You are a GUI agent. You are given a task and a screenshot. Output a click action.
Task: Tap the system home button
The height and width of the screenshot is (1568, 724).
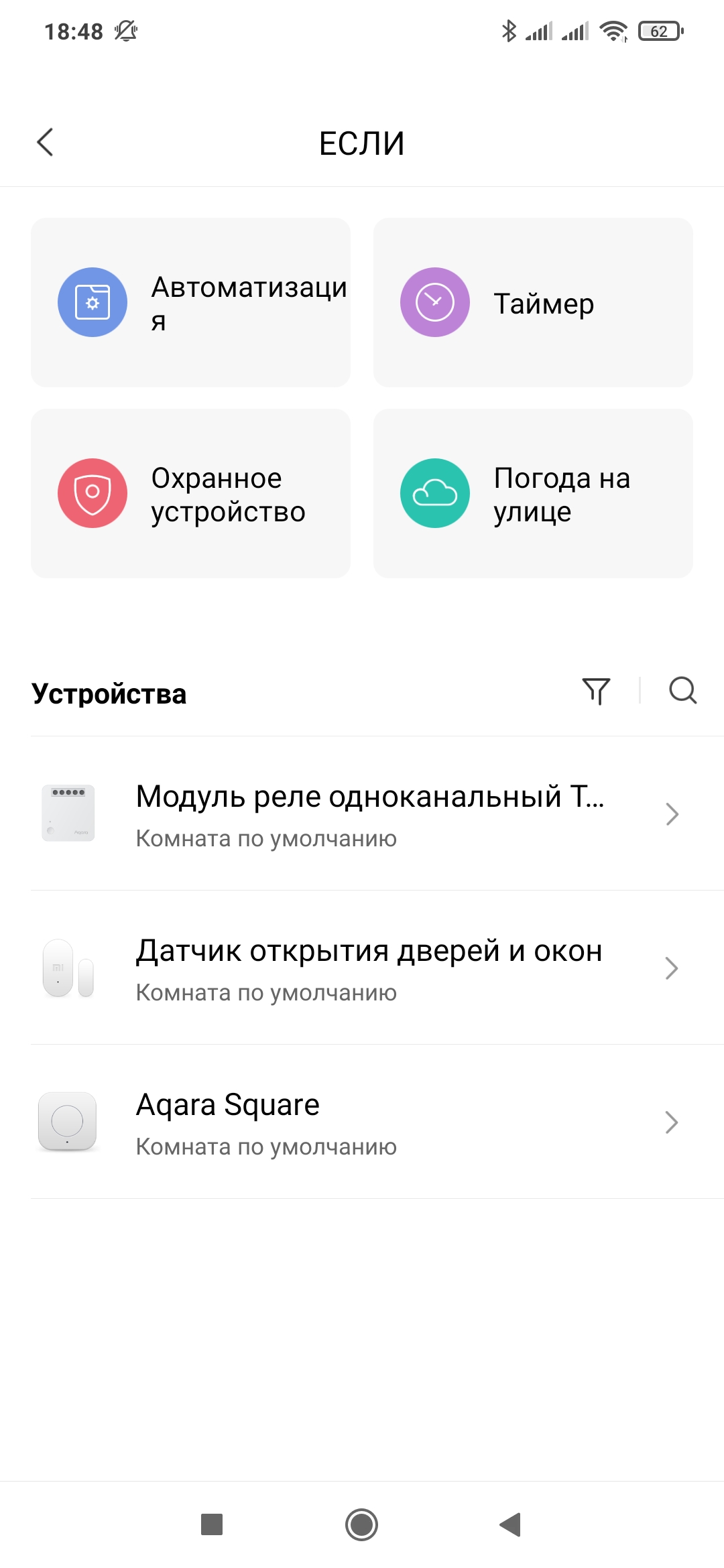361,1524
